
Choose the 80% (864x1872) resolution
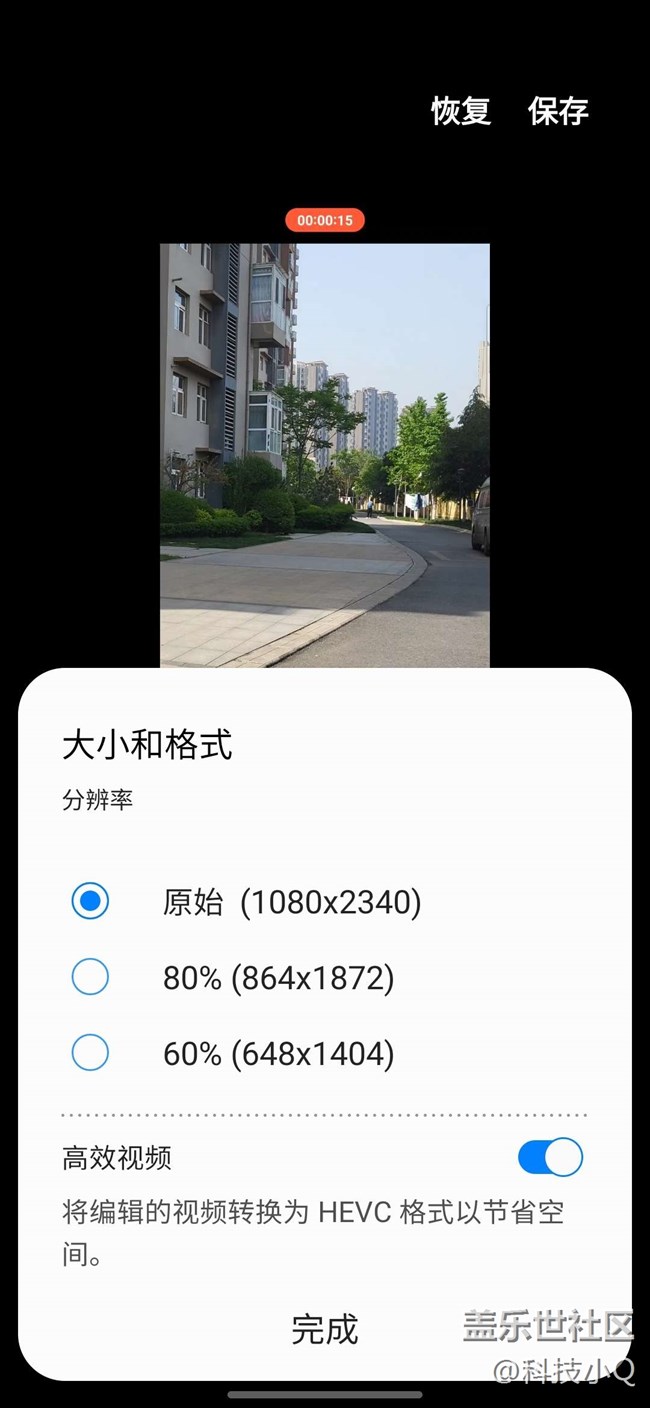(x=90, y=978)
